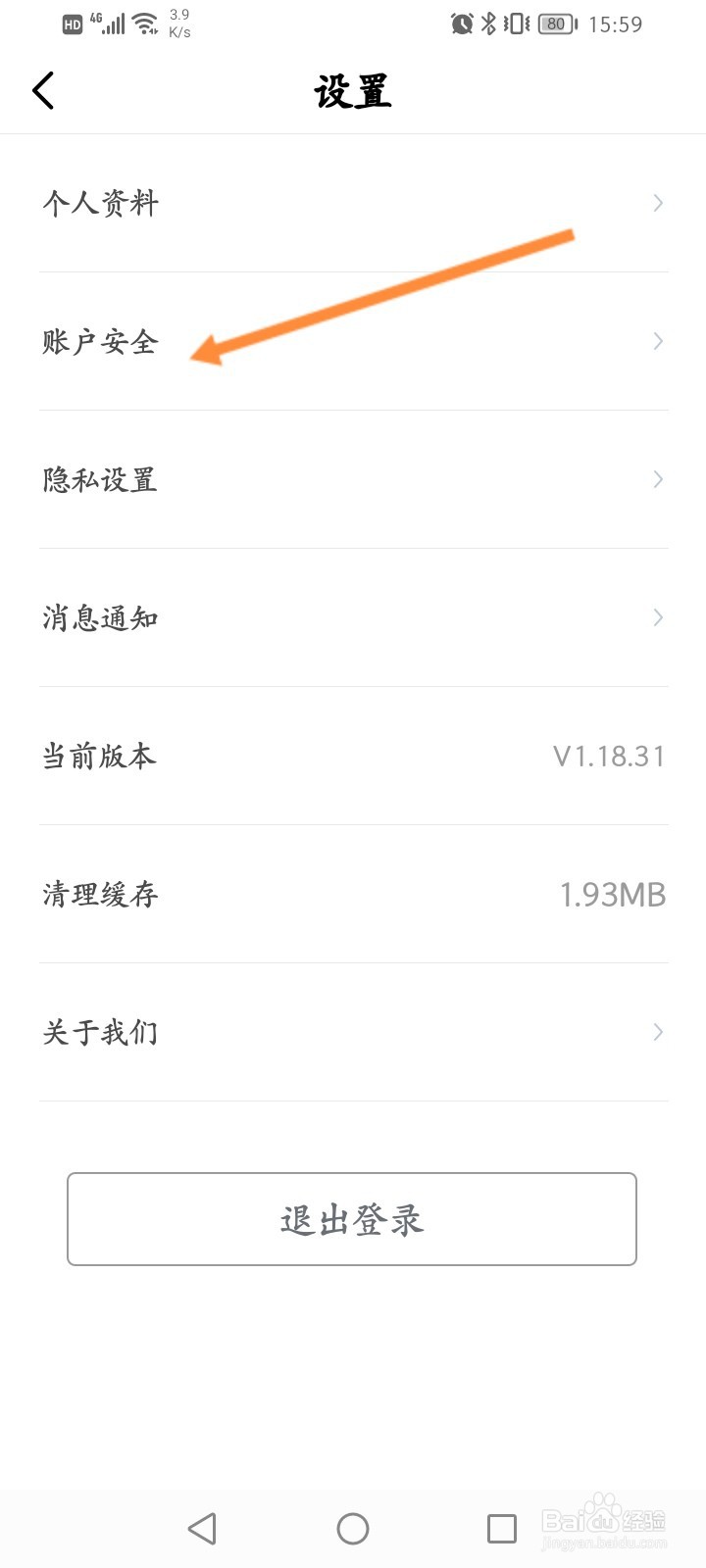The height and width of the screenshot is (1568, 706).
Task: Tap the 退出登录 button
Action: (x=352, y=1219)
